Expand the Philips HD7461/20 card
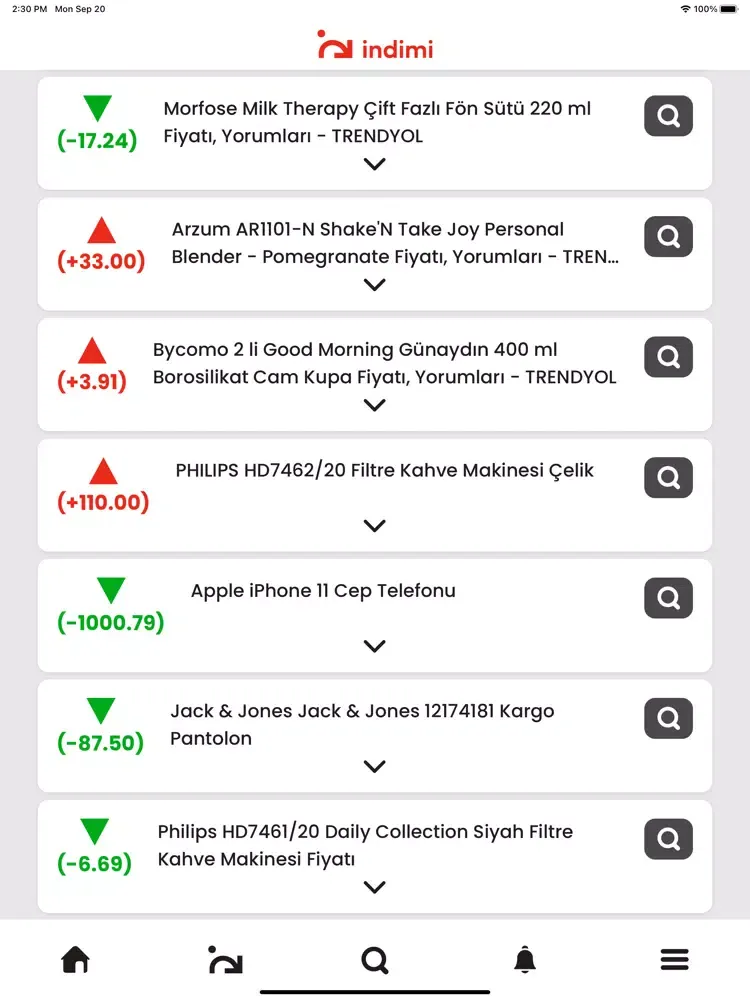The image size is (750, 1000). click(x=375, y=887)
